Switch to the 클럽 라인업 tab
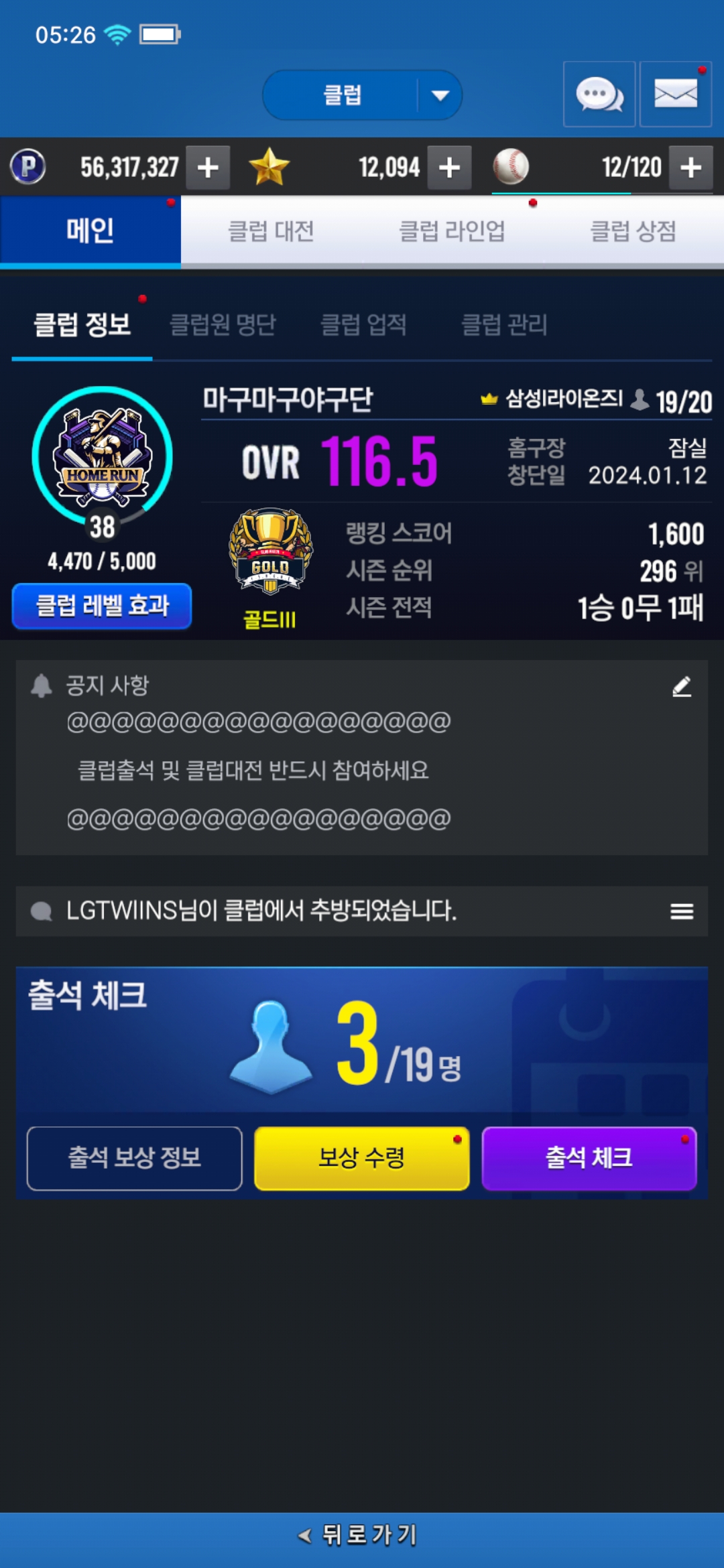 click(452, 231)
